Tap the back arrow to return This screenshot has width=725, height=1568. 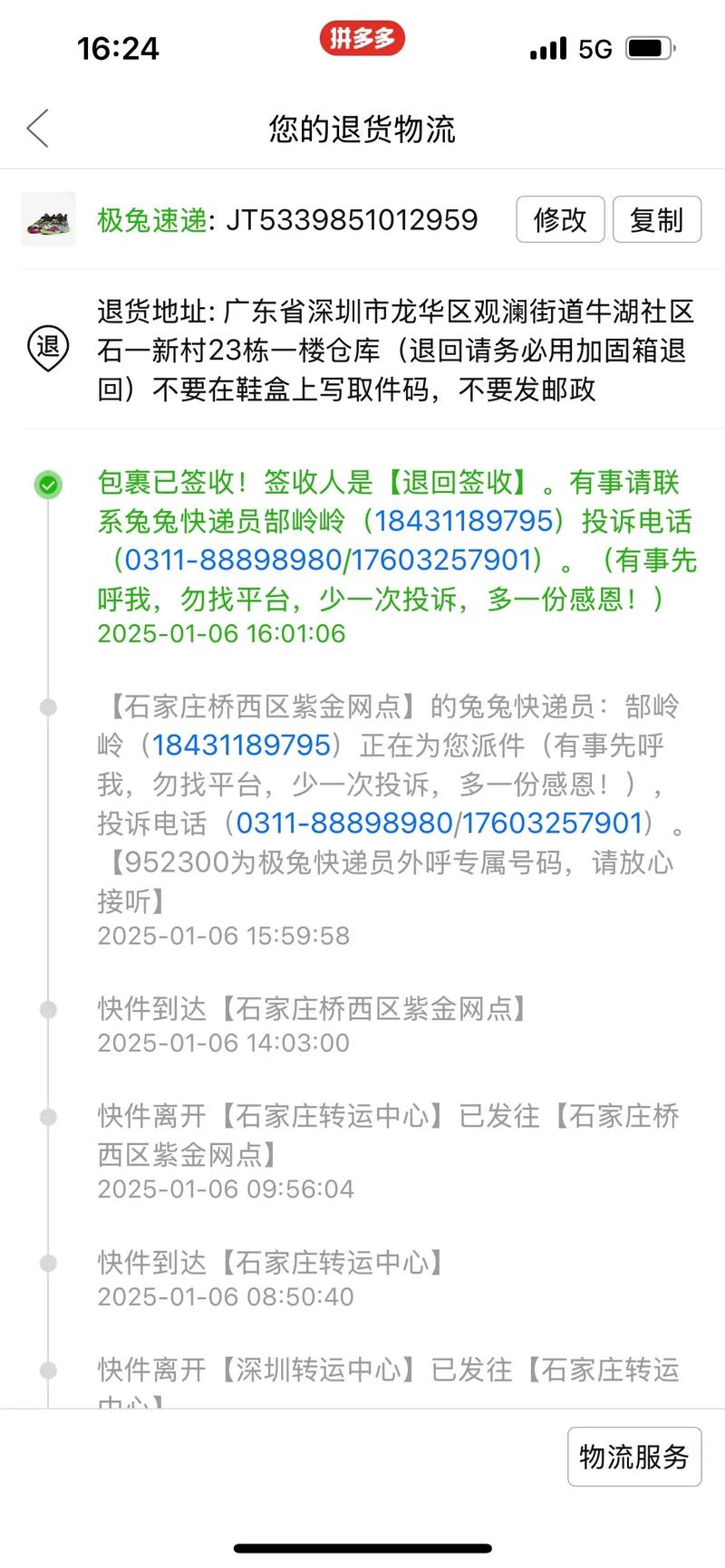click(x=36, y=129)
